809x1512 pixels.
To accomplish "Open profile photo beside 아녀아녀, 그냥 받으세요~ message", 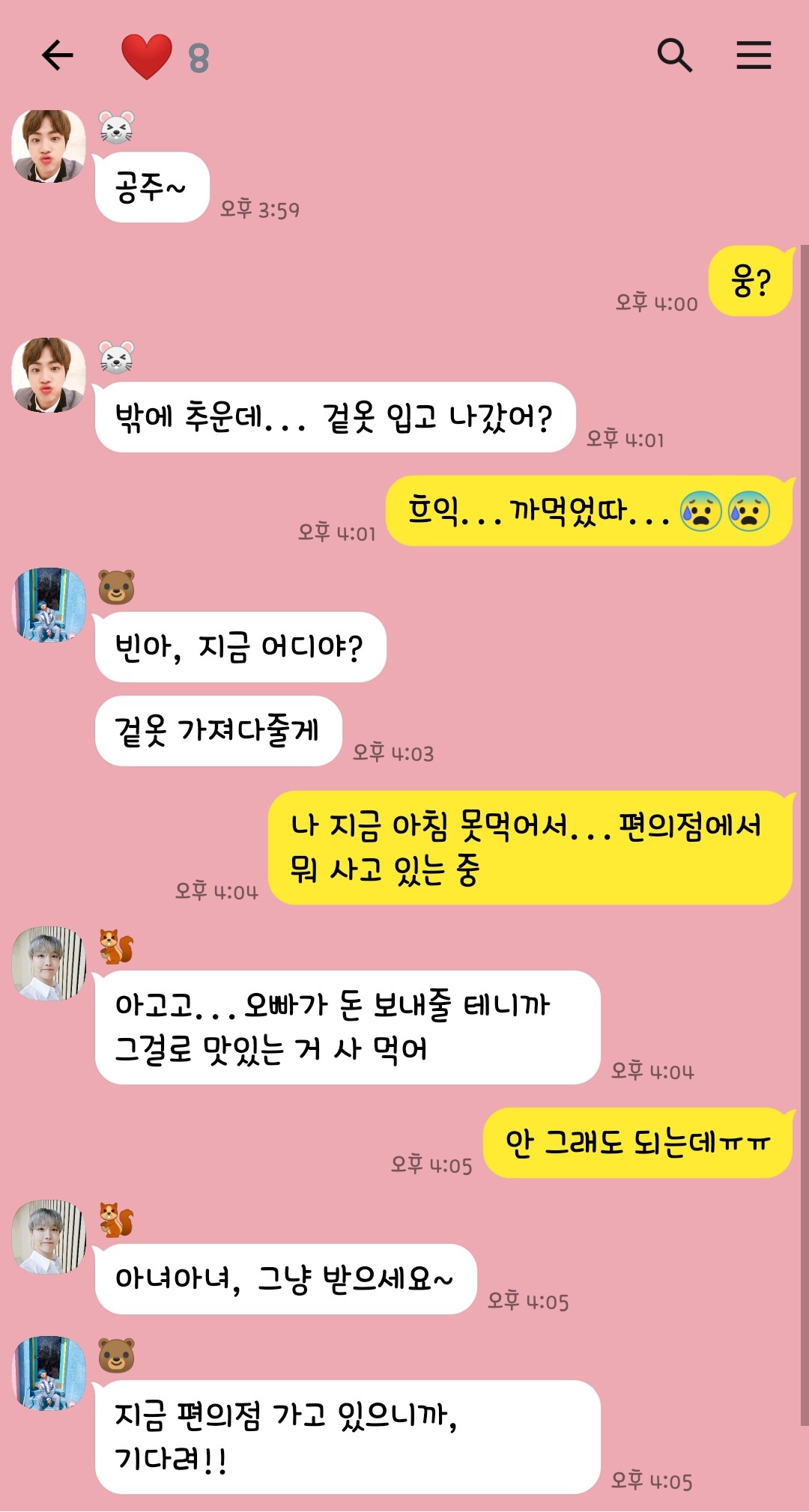I will pos(49,1236).
